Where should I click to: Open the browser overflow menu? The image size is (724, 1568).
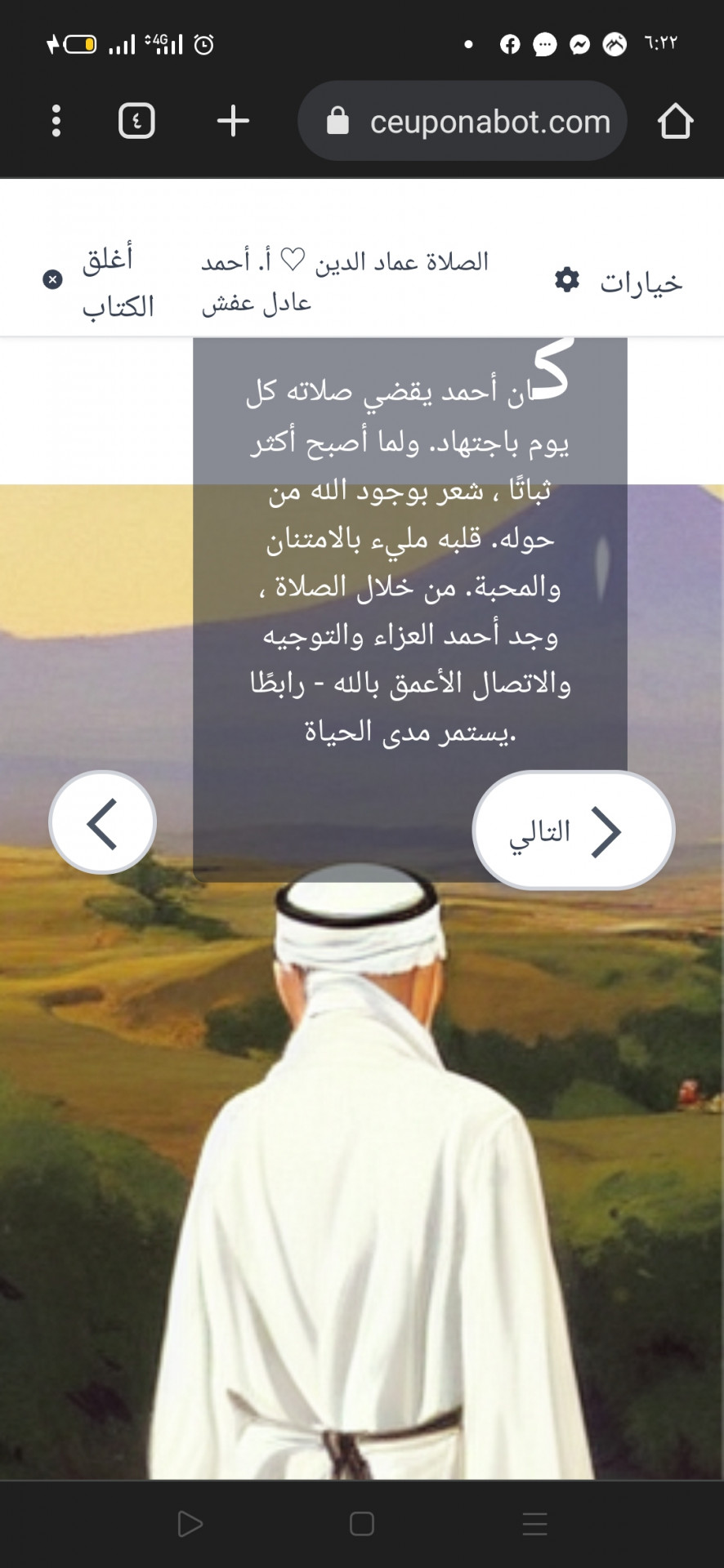pos(56,121)
